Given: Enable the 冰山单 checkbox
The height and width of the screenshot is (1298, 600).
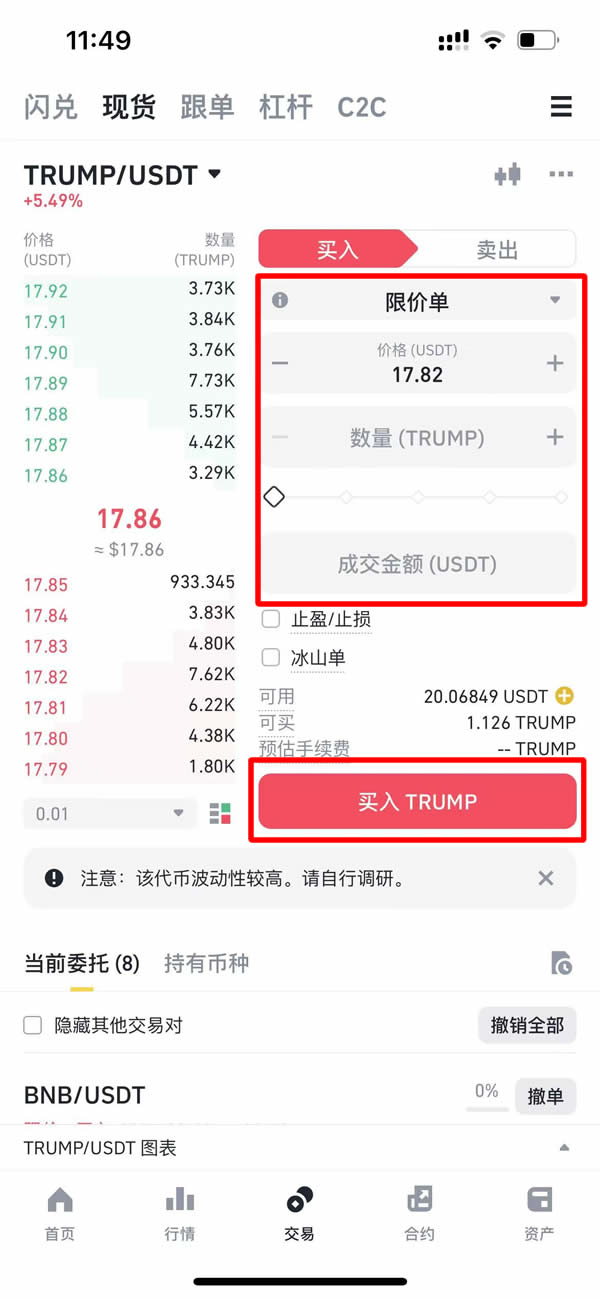Looking at the screenshot, I should click(270, 658).
